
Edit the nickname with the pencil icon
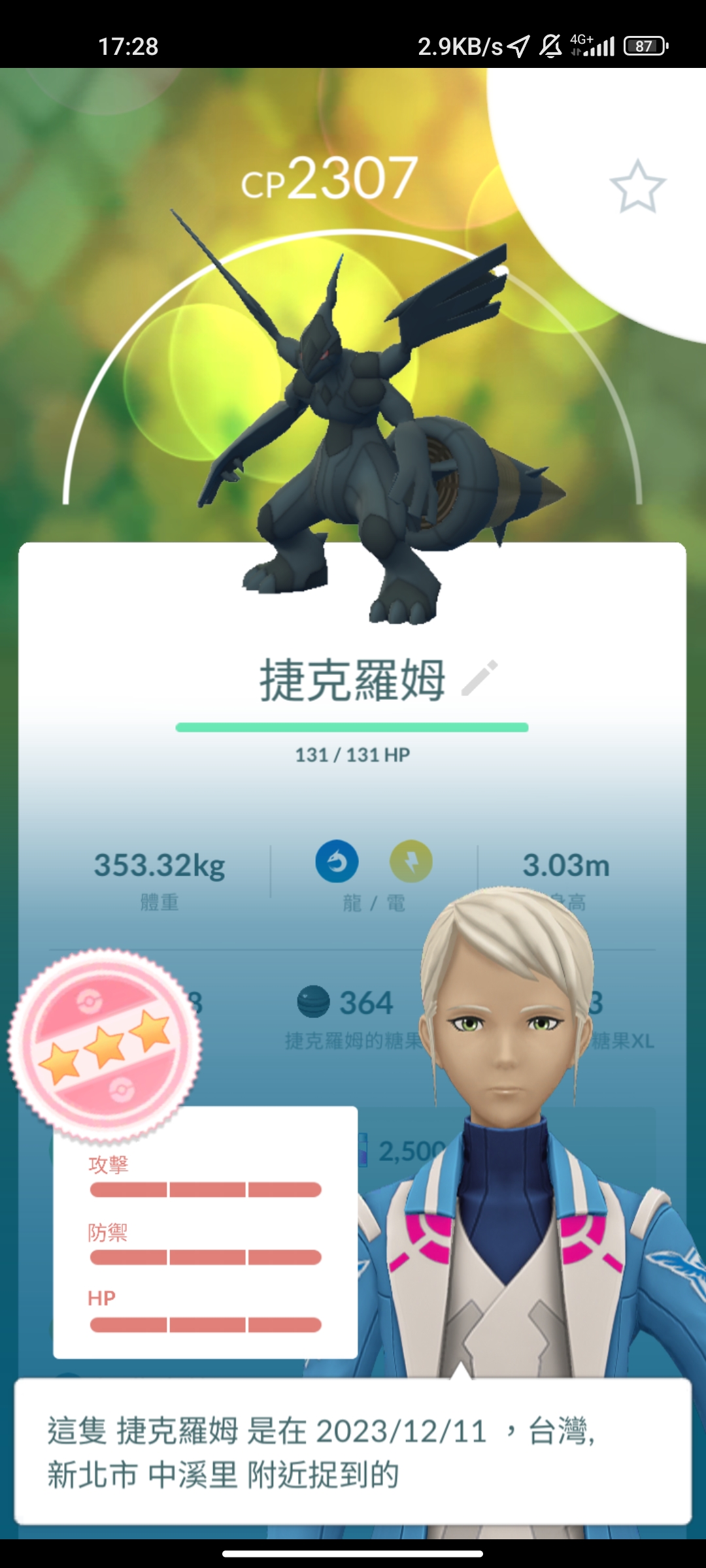pos(480,678)
